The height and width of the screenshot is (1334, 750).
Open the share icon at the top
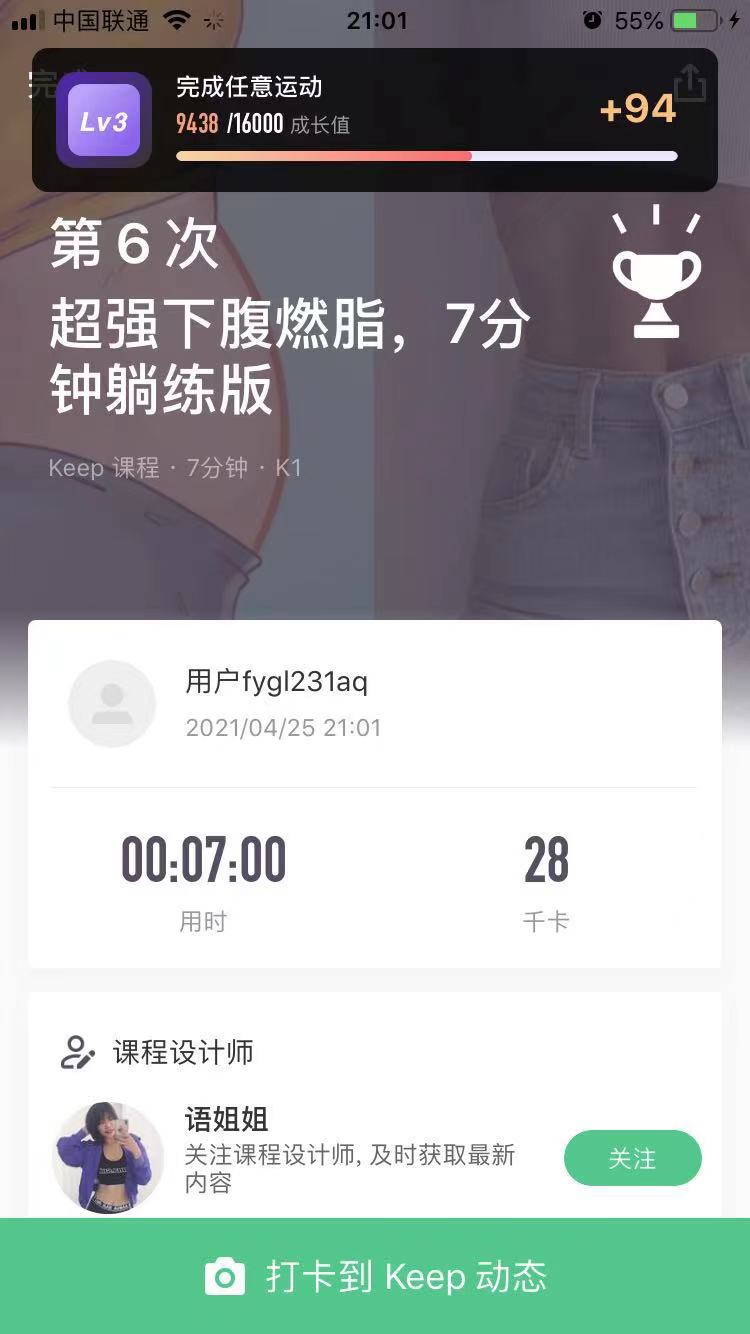[x=690, y=83]
